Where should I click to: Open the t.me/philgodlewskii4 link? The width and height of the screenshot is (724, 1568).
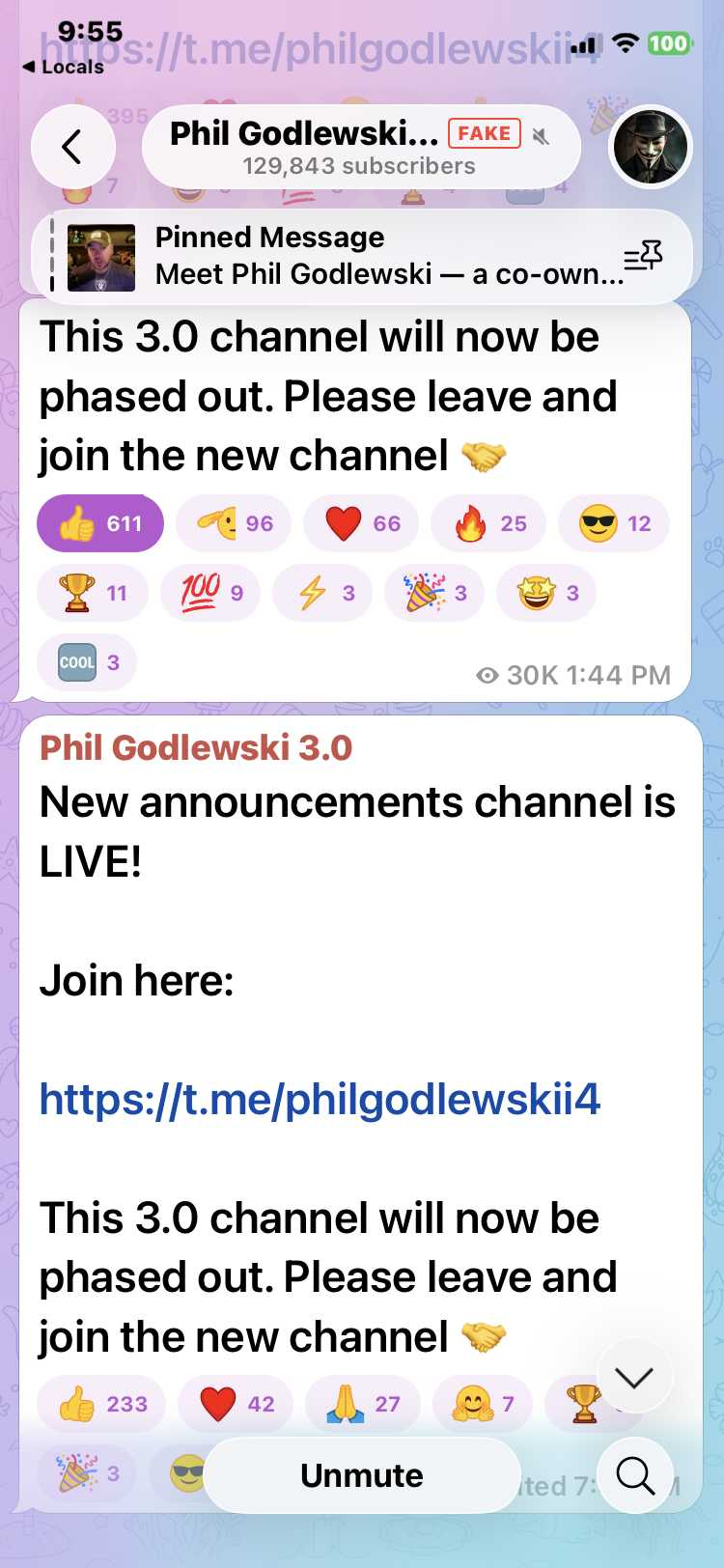pyautogui.click(x=320, y=1100)
